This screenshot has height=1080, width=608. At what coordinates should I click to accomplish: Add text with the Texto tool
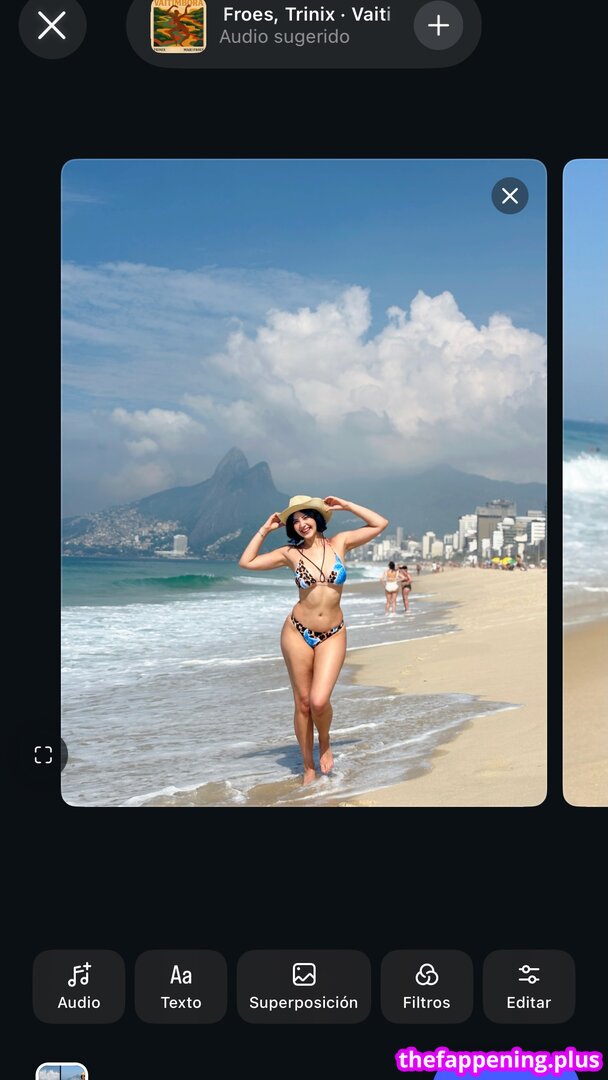click(181, 986)
